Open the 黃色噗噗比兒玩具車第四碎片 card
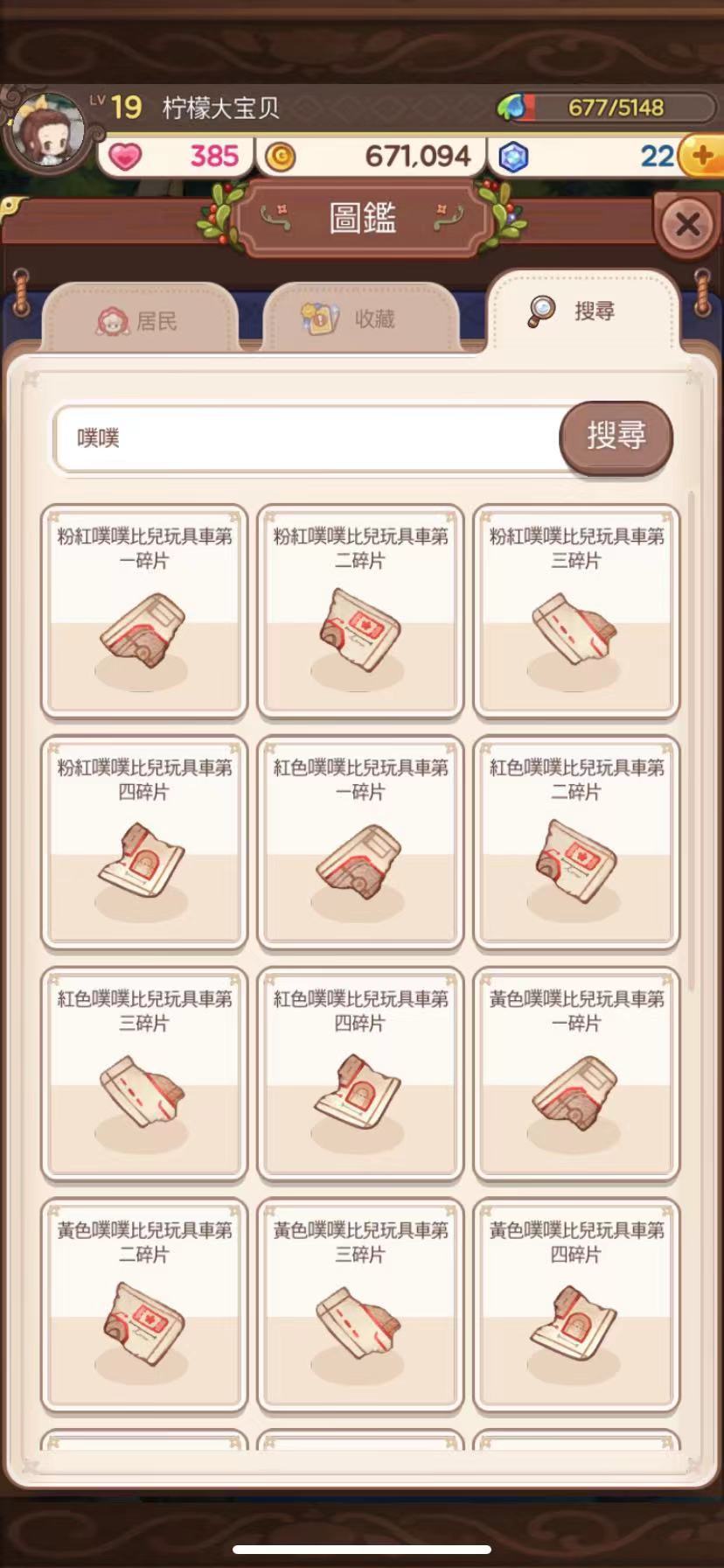This screenshot has height=1568, width=724. pos(576,1303)
